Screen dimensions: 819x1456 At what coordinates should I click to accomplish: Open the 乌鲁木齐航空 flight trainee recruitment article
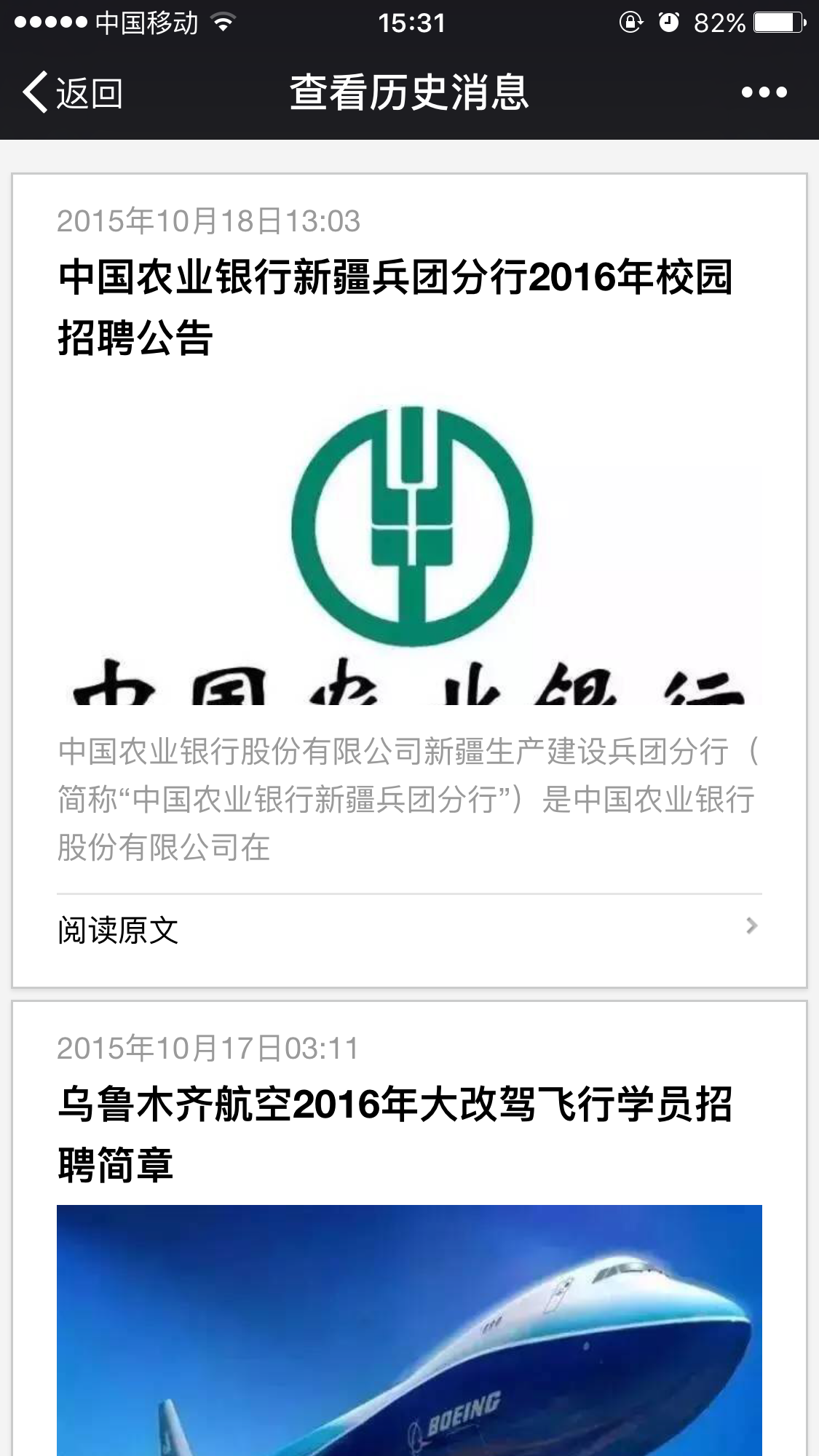tap(395, 1134)
